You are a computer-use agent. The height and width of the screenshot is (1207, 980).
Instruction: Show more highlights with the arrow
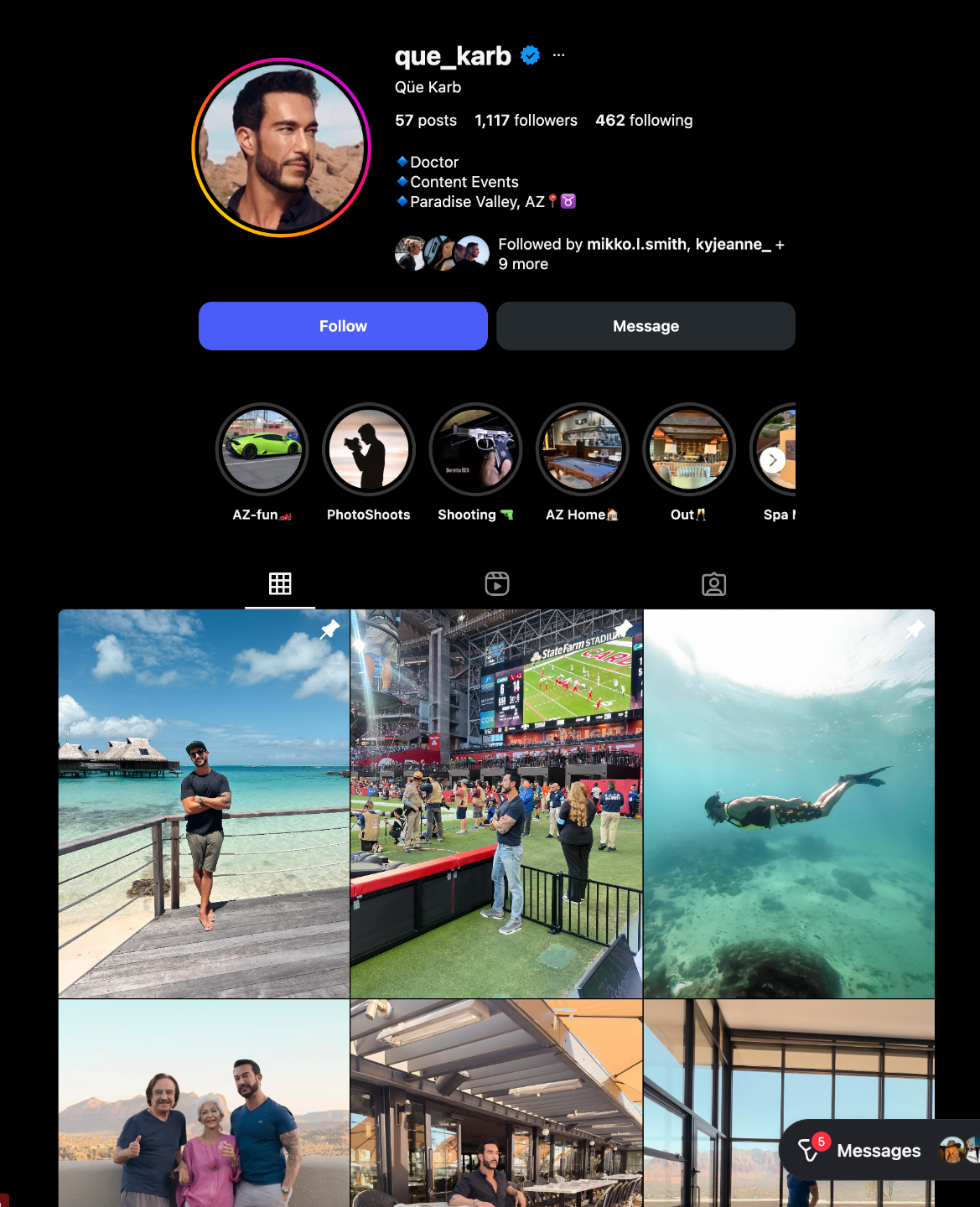pyautogui.click(x=773, y=459)
